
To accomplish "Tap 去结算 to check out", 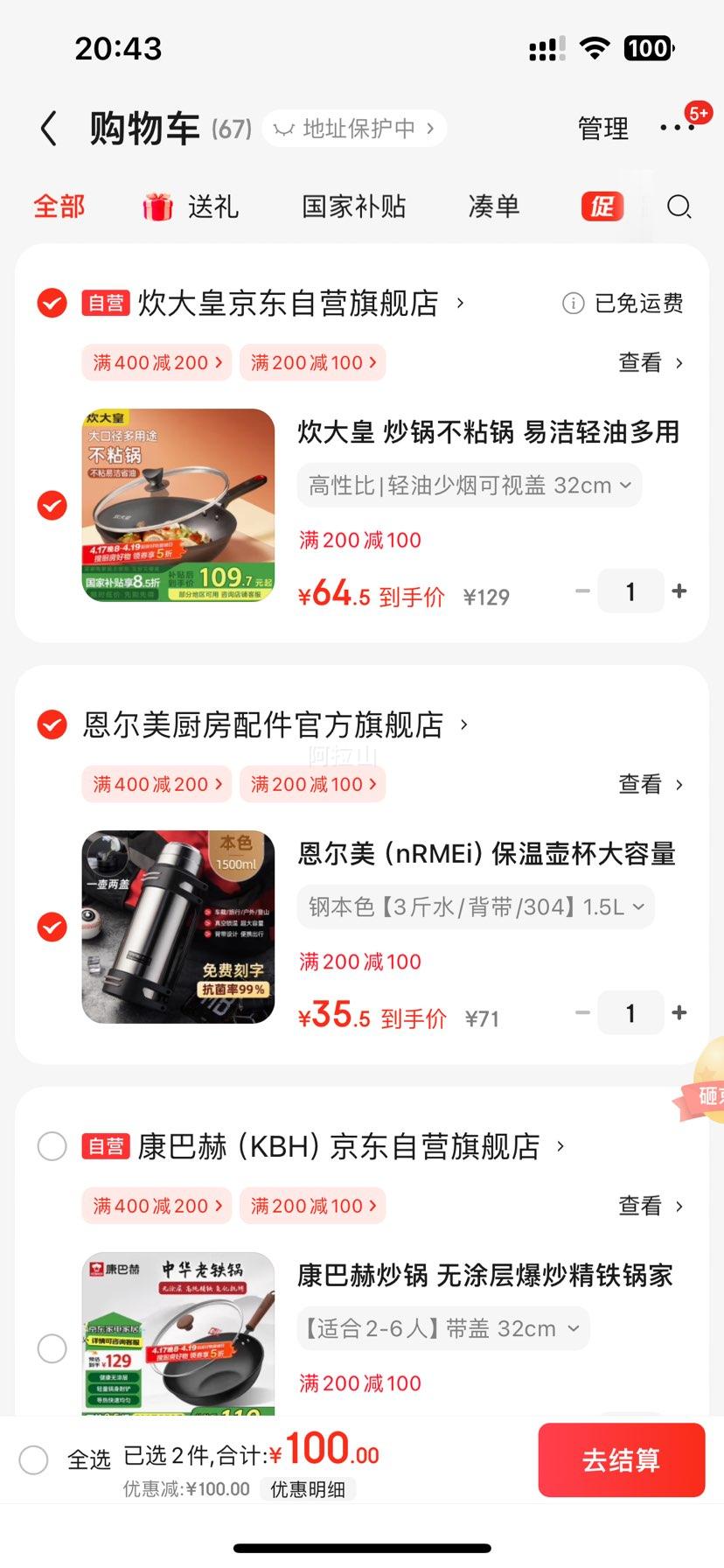I will pyautogui.click(x=621, y=1459).
